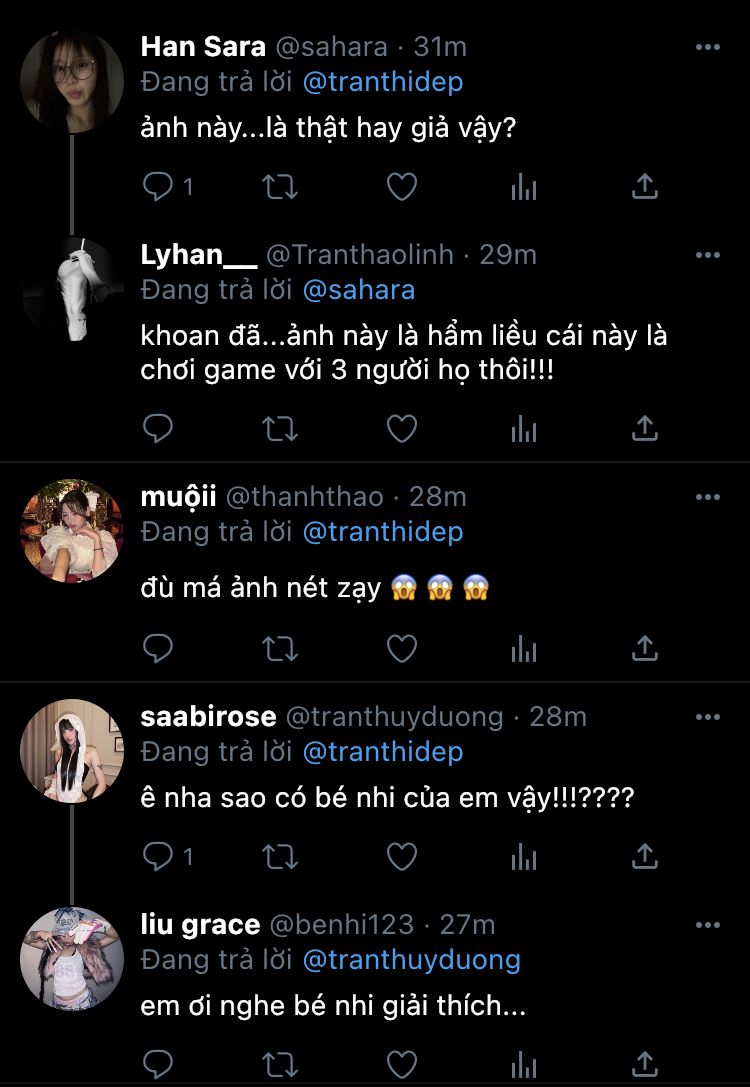Open overflow menu on Han Sara's tweet
Viewport: 750px width, 1087px height.
point(708,47)
